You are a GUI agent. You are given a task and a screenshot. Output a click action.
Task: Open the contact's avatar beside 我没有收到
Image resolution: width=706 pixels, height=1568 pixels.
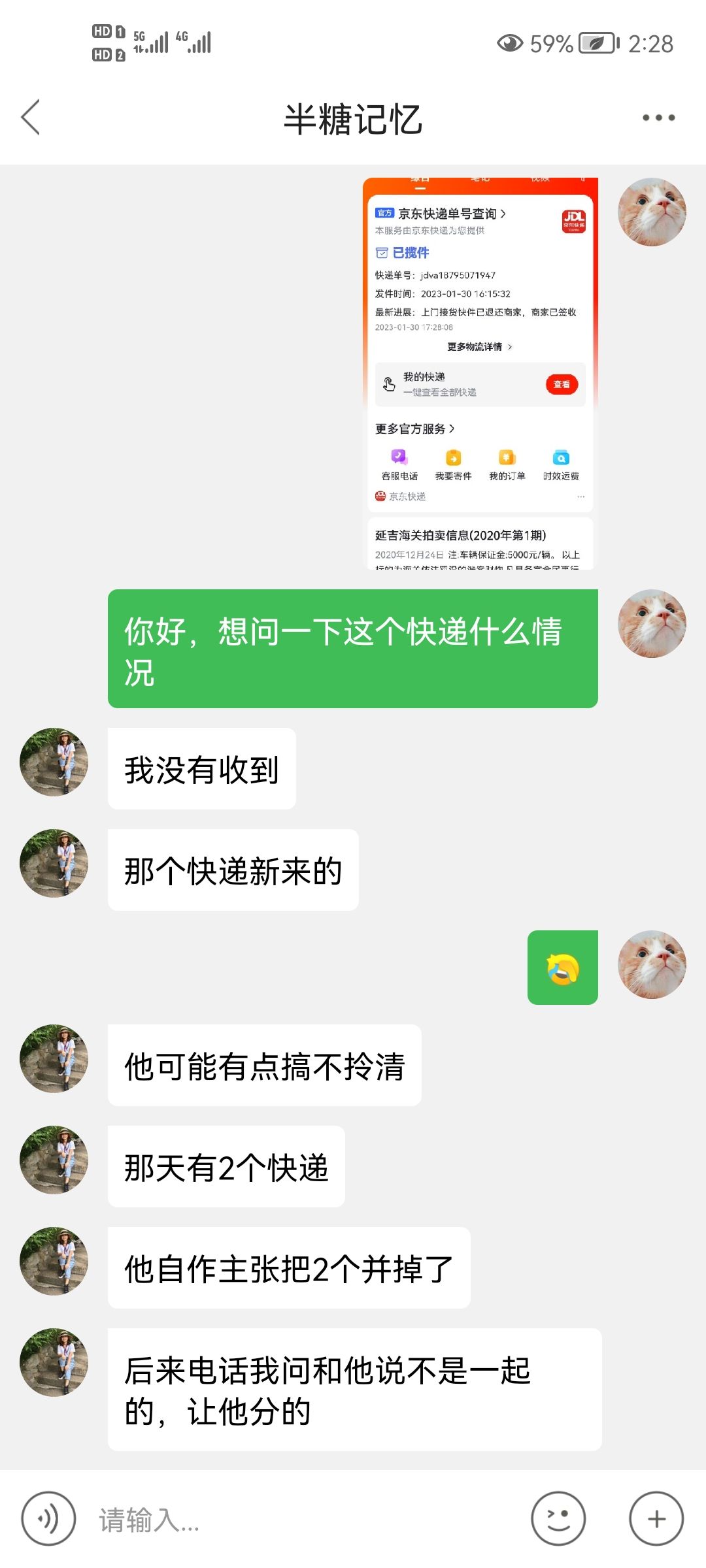pyautogui.click(x=54, y=762)
